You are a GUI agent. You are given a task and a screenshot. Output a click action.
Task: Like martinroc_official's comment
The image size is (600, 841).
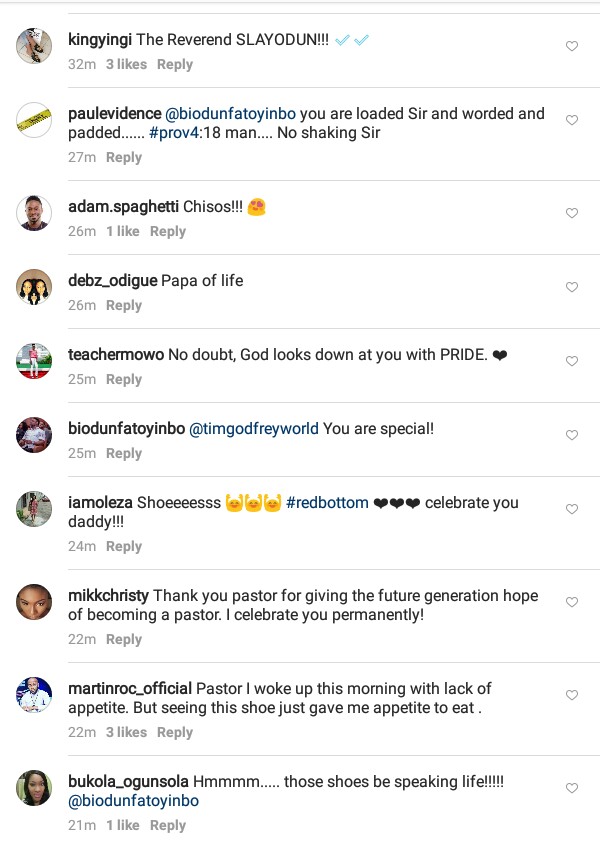[572, 695]
